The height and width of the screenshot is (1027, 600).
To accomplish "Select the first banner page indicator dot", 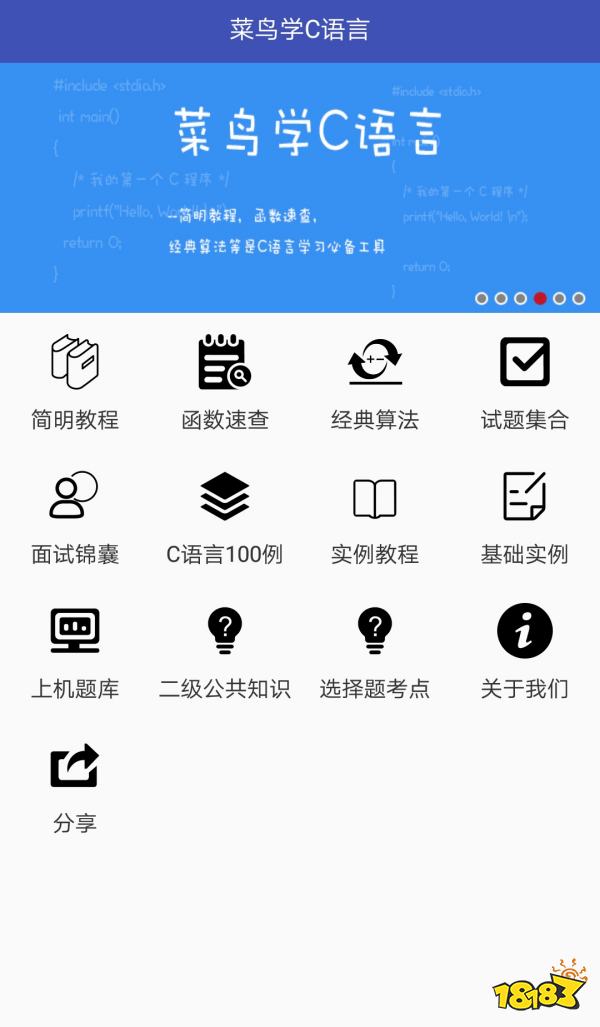I will point(482,298).
